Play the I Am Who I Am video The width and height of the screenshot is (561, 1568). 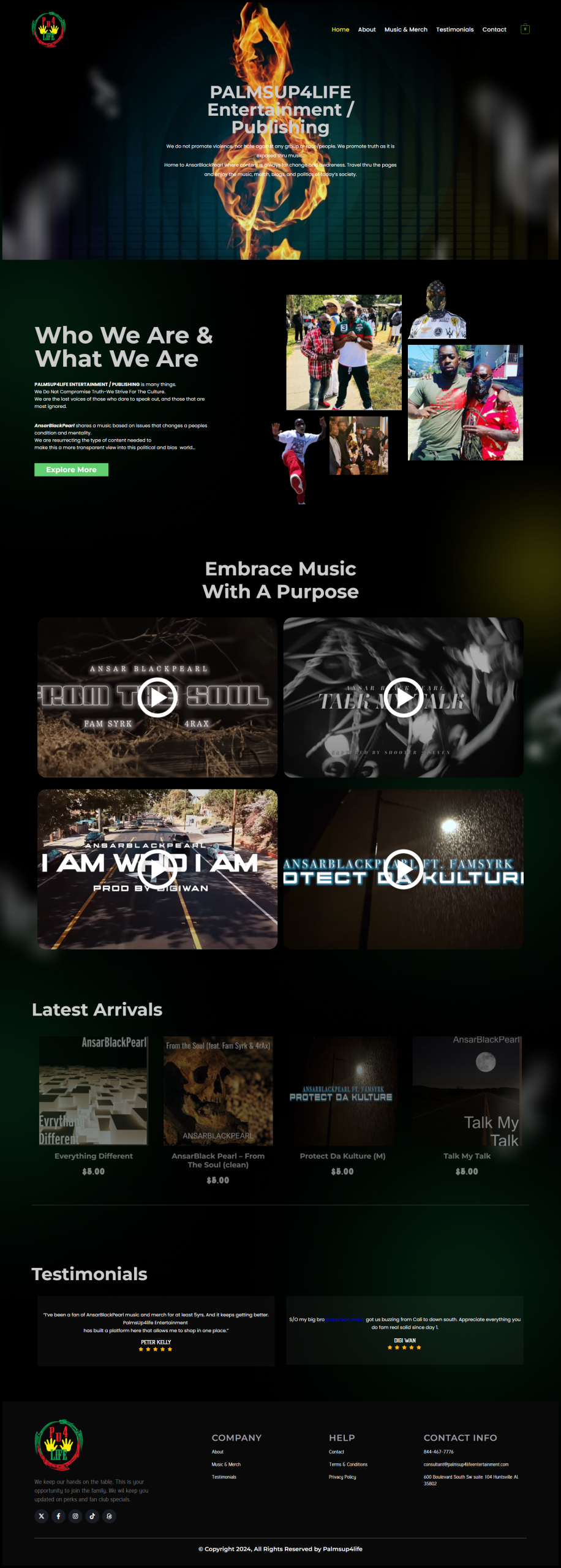coord(157,869)
